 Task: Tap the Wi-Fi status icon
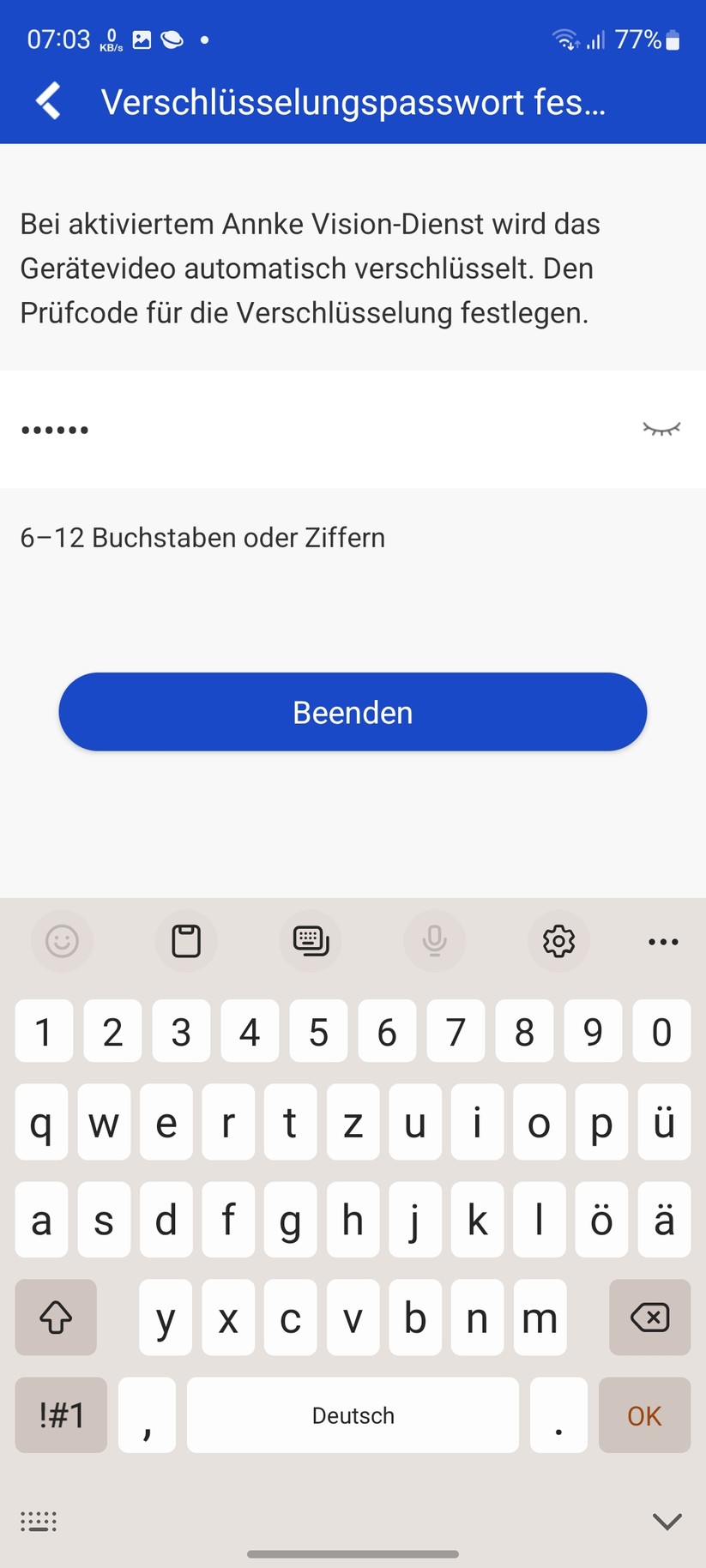565,39
